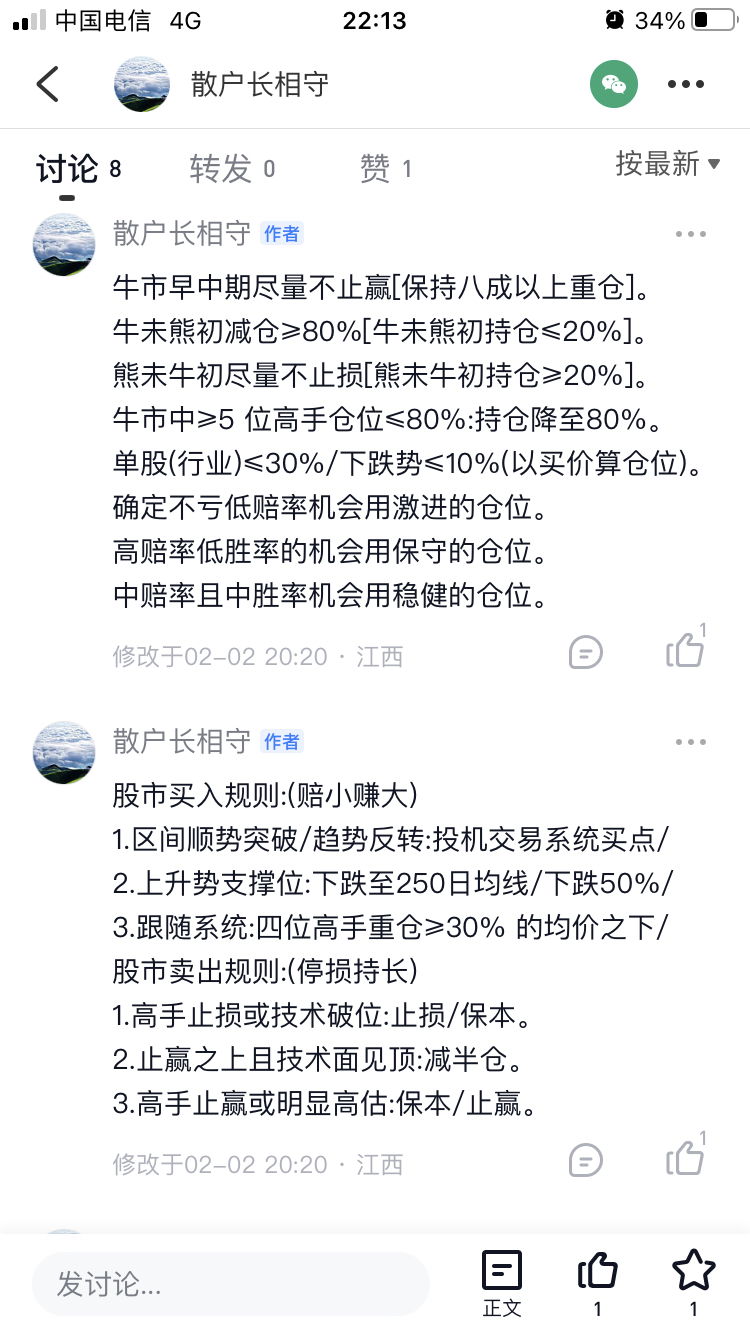
Task: Share via the green WeChat icon
Action: [613, 84]
